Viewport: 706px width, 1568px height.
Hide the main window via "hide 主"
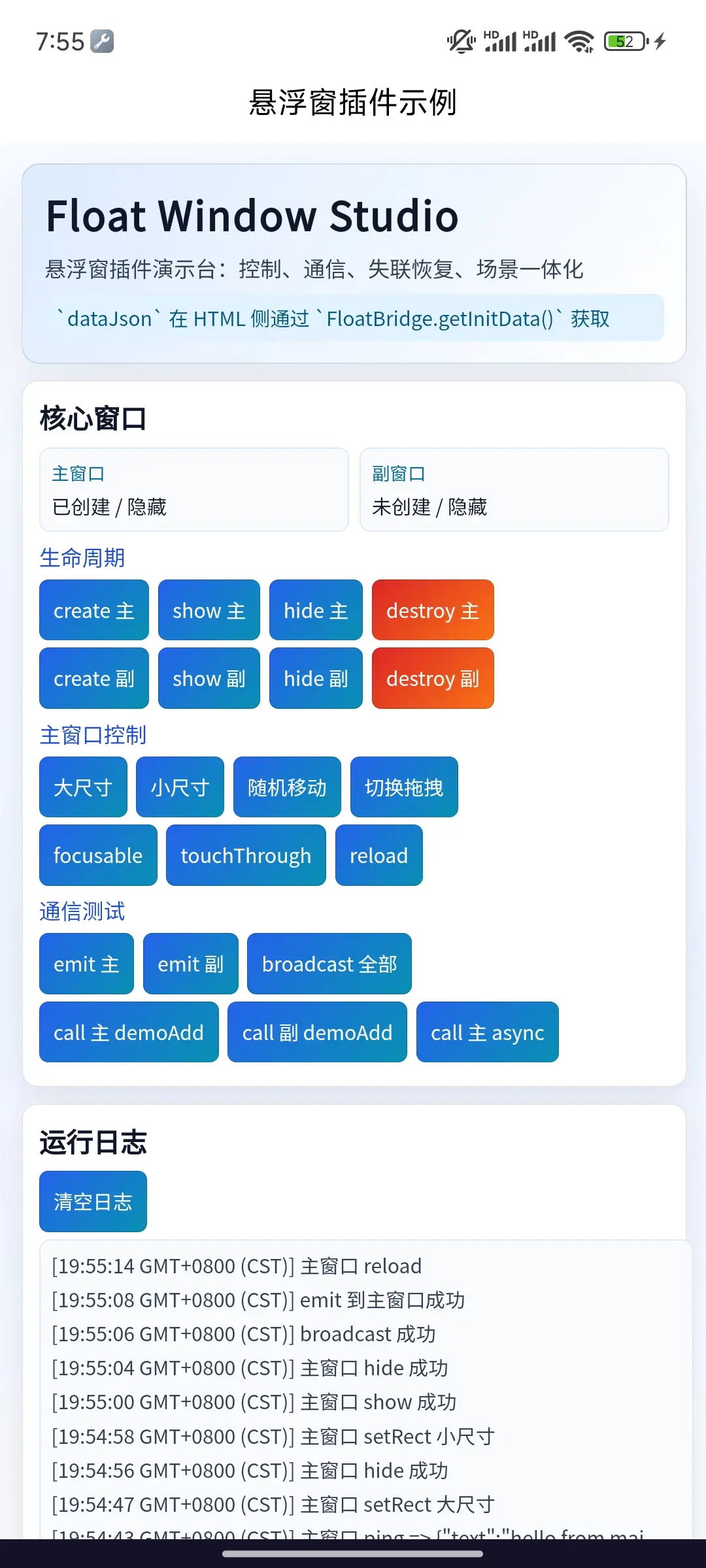click(316, 610)
